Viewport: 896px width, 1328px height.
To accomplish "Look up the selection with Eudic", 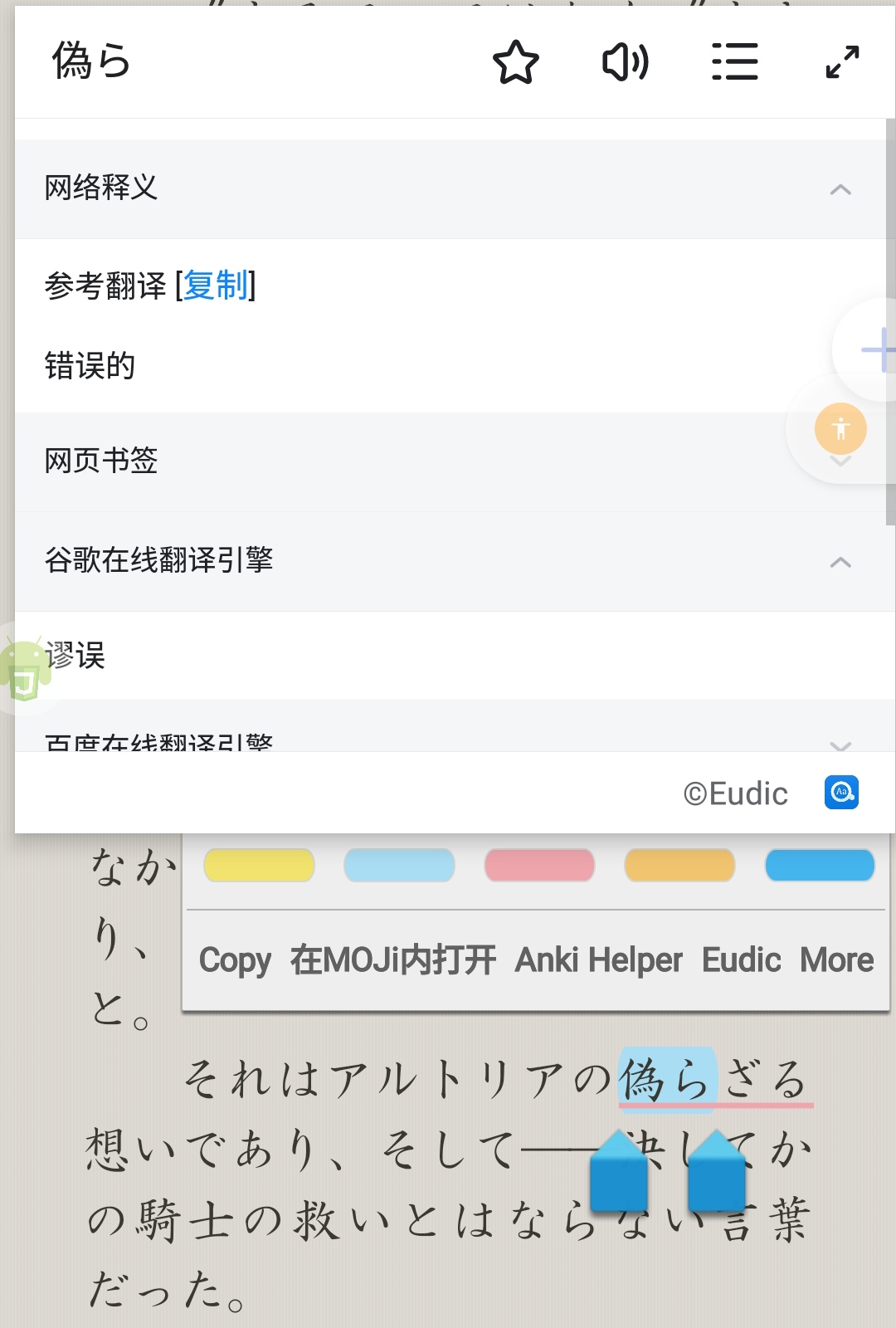I will pos(741,960).
